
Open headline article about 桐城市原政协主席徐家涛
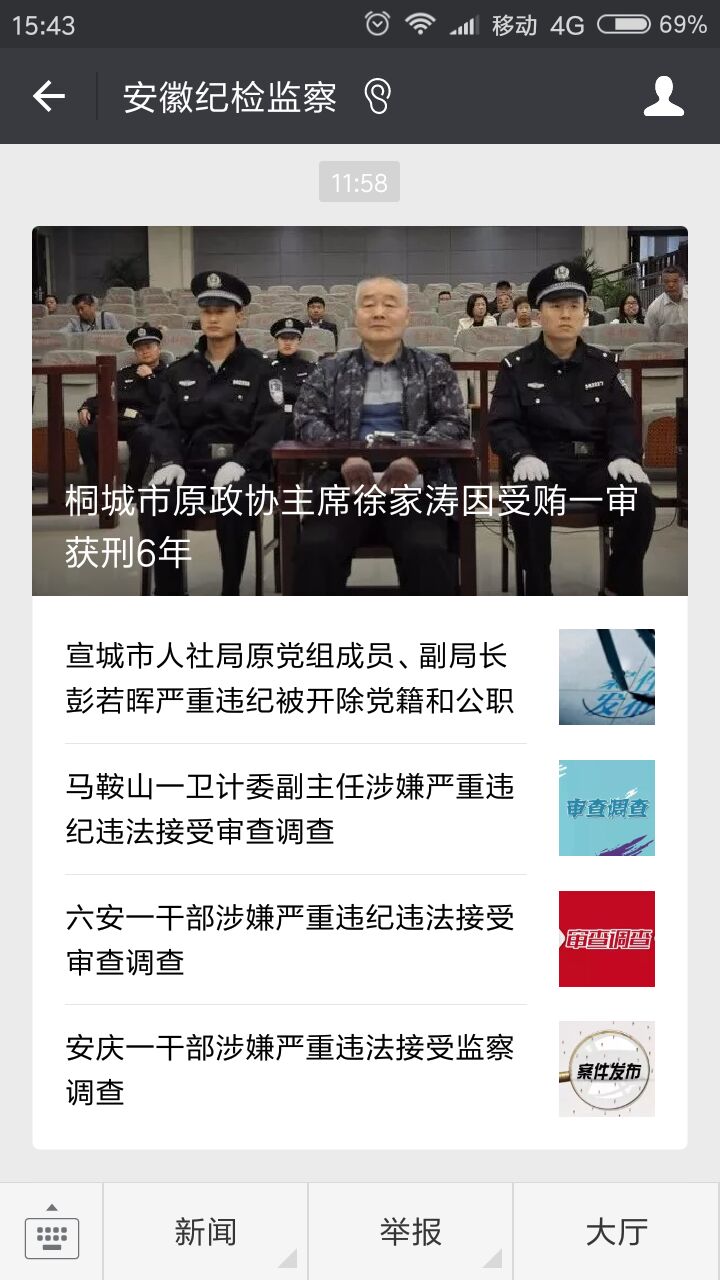tap(360, 411)
